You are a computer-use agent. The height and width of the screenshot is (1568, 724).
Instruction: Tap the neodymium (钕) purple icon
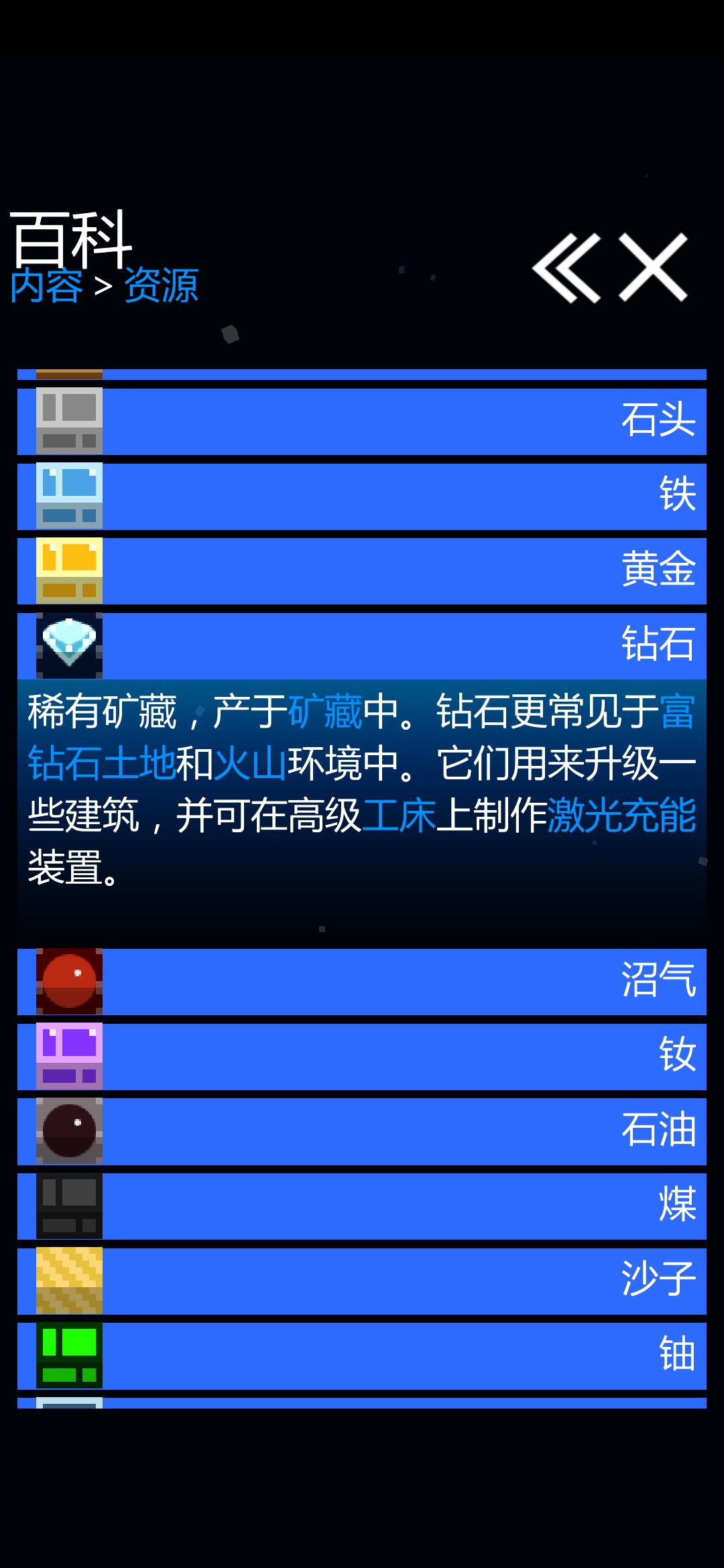[69, 1056]
